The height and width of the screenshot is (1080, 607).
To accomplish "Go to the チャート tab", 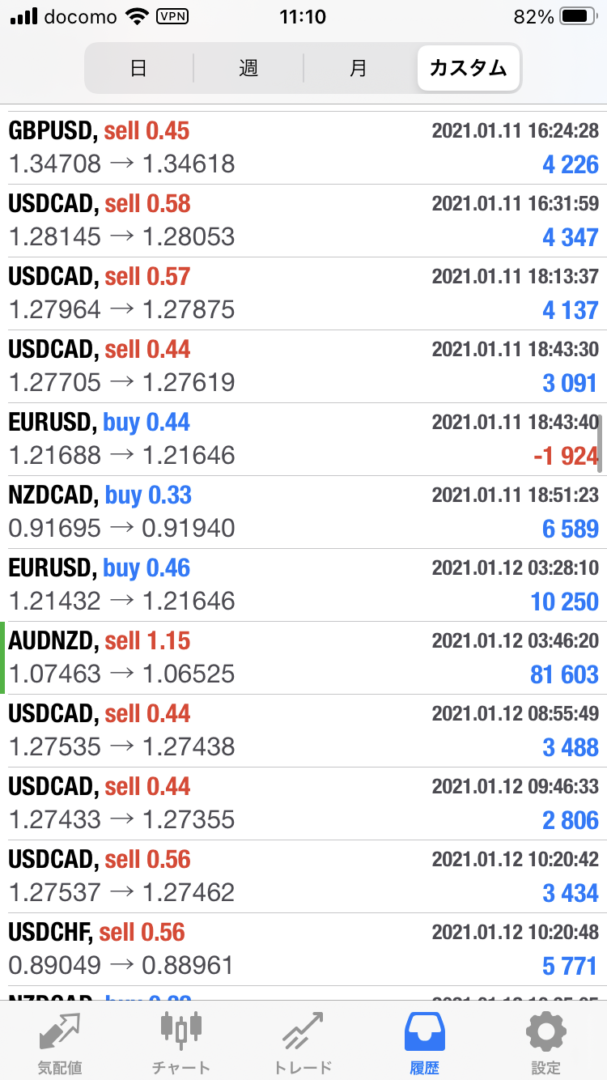I will tap(182, 1041).
